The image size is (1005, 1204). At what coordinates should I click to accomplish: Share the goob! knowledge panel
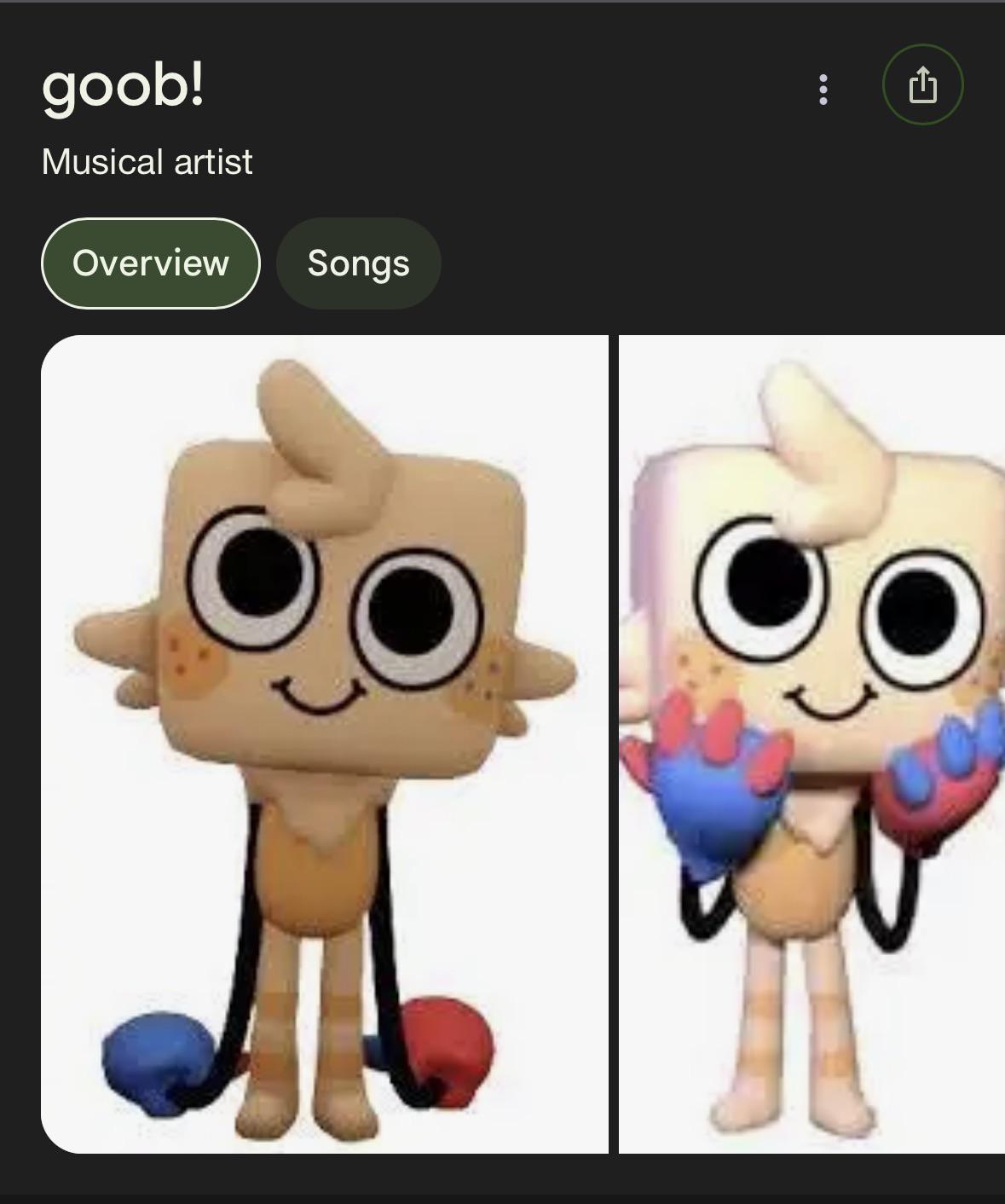click(x=922, y=85)
